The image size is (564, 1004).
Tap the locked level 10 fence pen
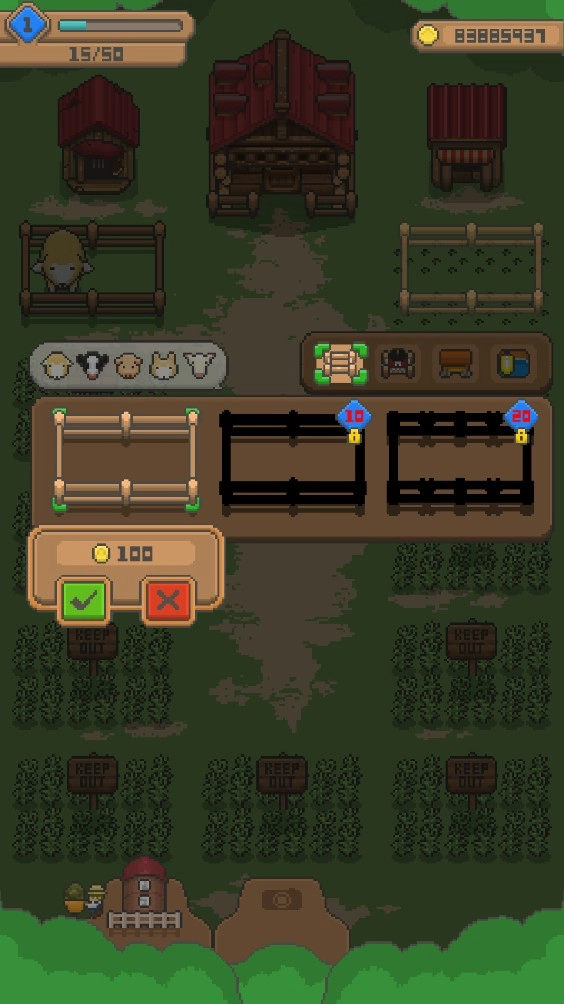(293, 460)
